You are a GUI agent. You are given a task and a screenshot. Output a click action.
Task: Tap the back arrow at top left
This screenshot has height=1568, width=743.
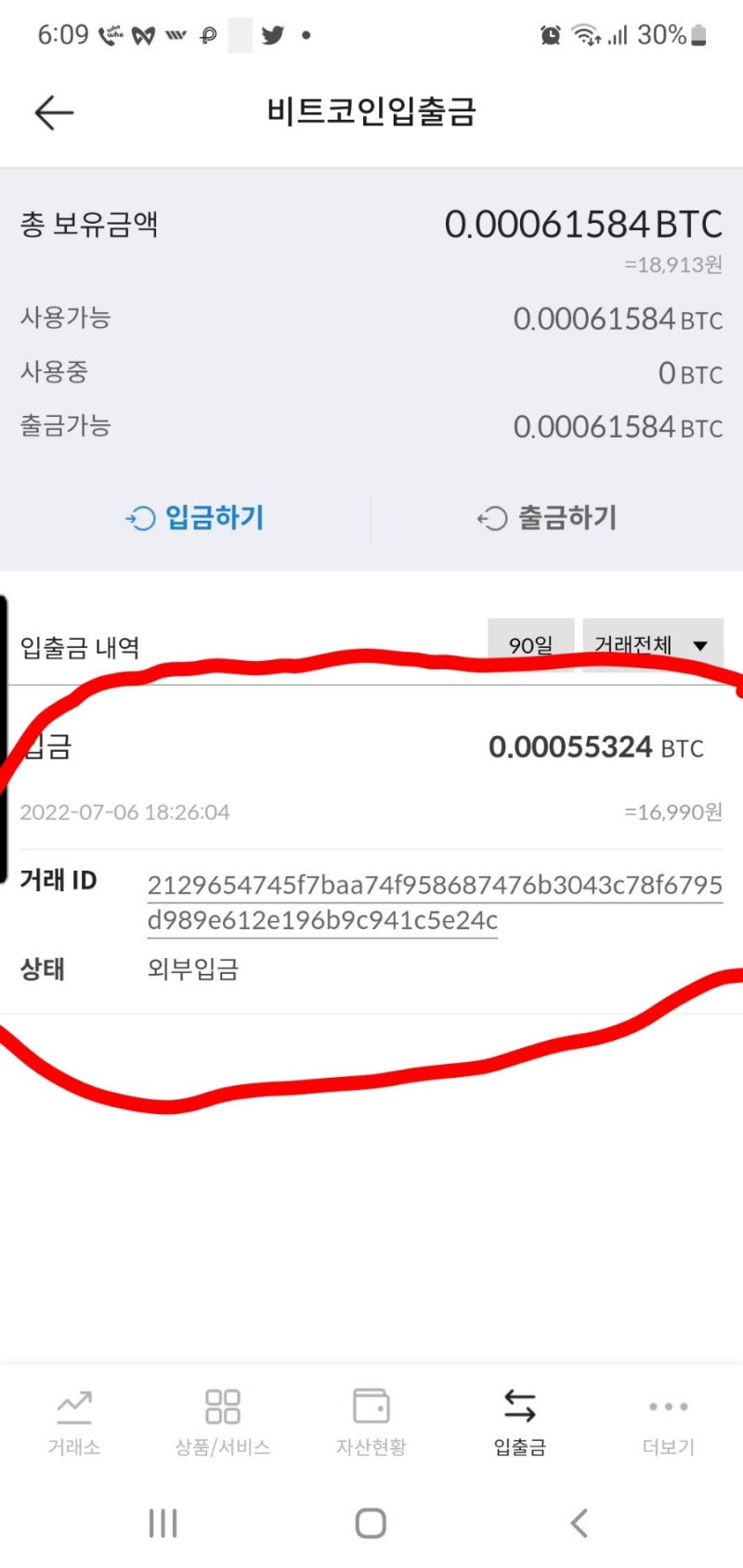click(53, 111)
